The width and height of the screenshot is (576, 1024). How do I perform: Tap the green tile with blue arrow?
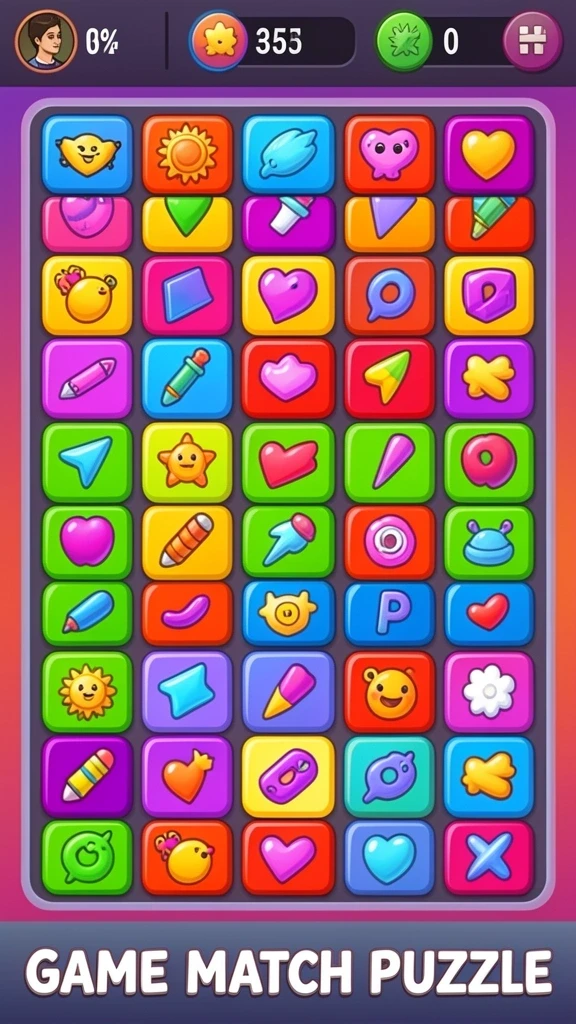click(x=87, y=462)
